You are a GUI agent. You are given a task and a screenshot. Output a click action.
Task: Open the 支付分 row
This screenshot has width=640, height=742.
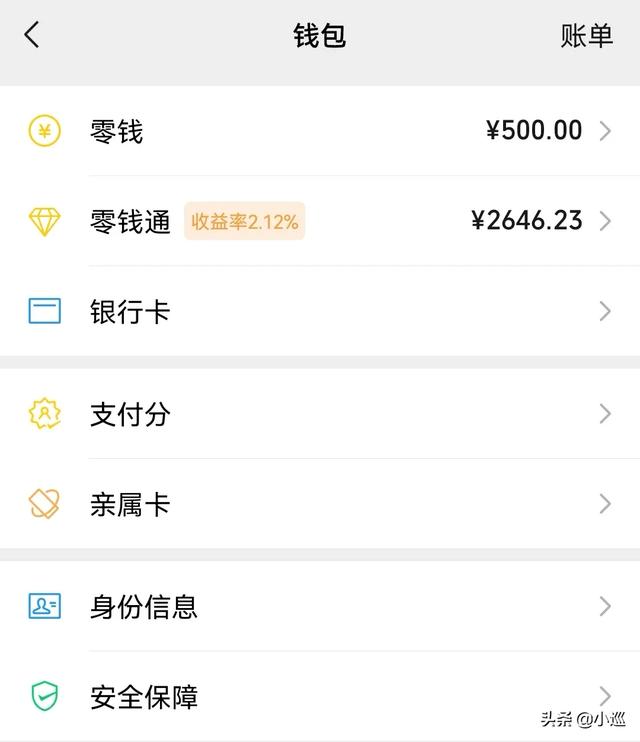pos(320,414)
